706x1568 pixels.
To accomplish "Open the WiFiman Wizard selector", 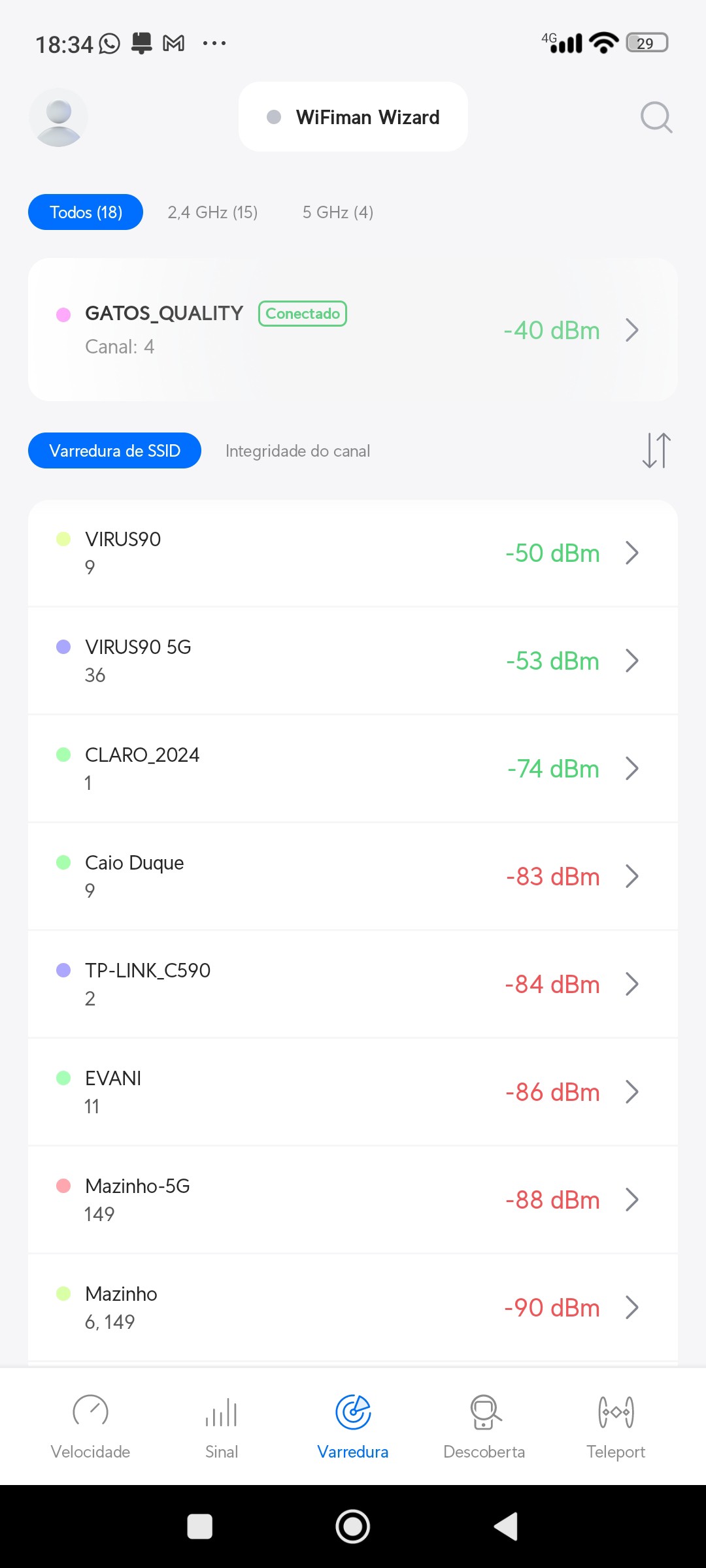I will (x=353, y=117).
